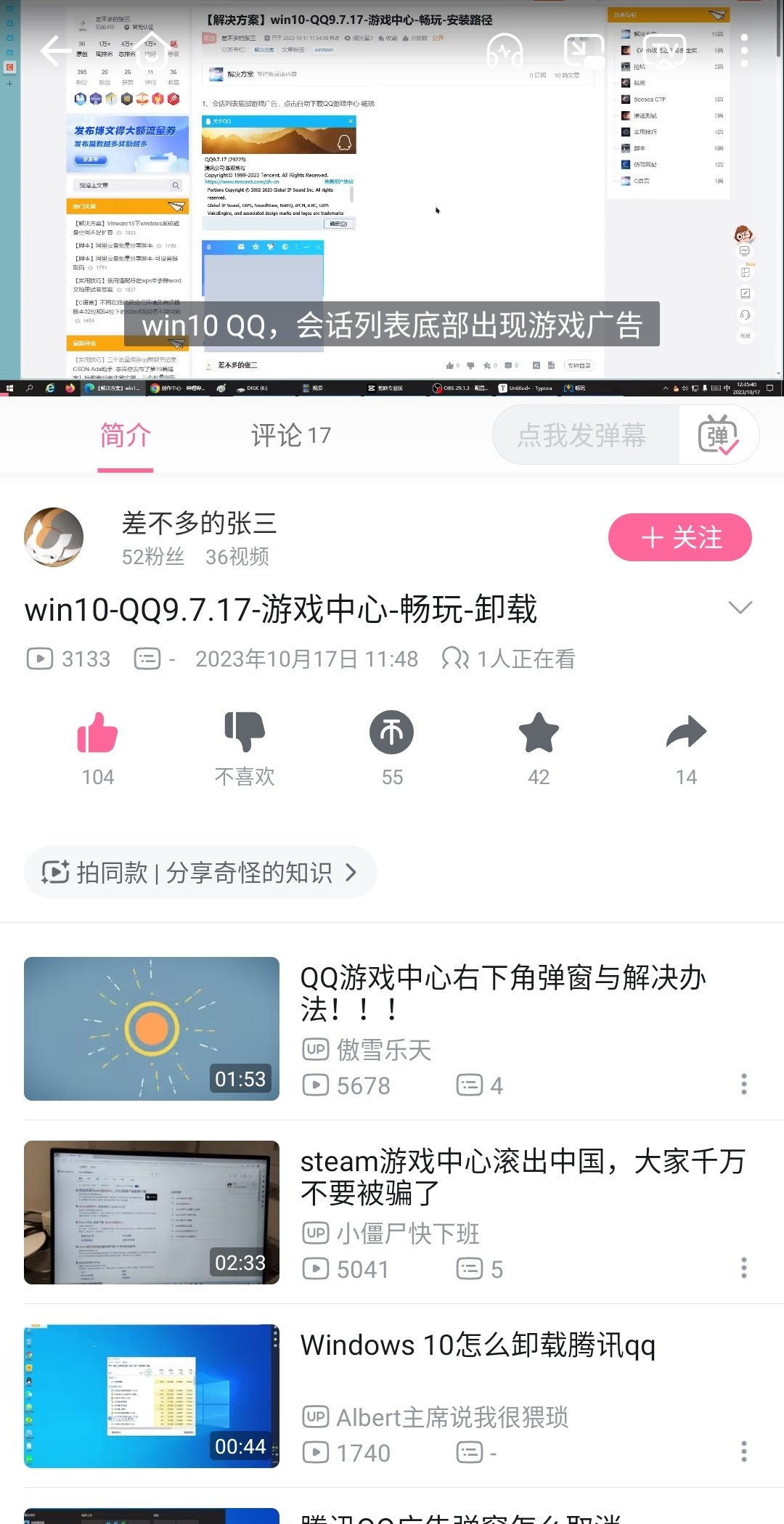The width and height of the screenshot is (784, 1524).
Task: Toggle the danmaku display icon
Action: [718, 435]
